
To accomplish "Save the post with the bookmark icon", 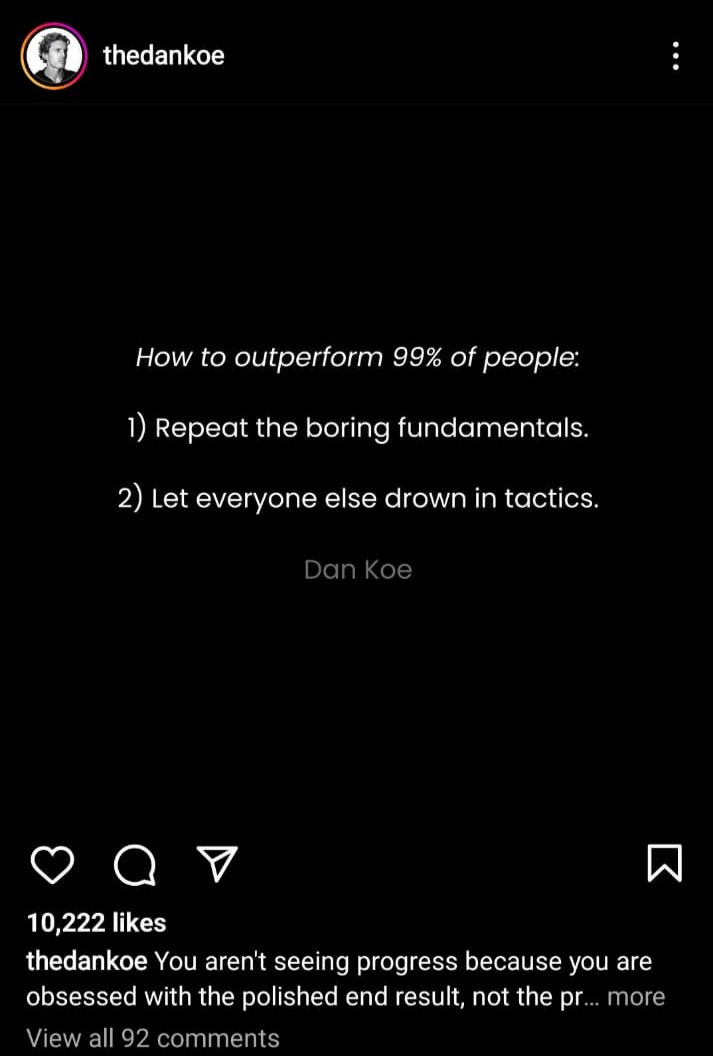I will [x=664, y=864].
